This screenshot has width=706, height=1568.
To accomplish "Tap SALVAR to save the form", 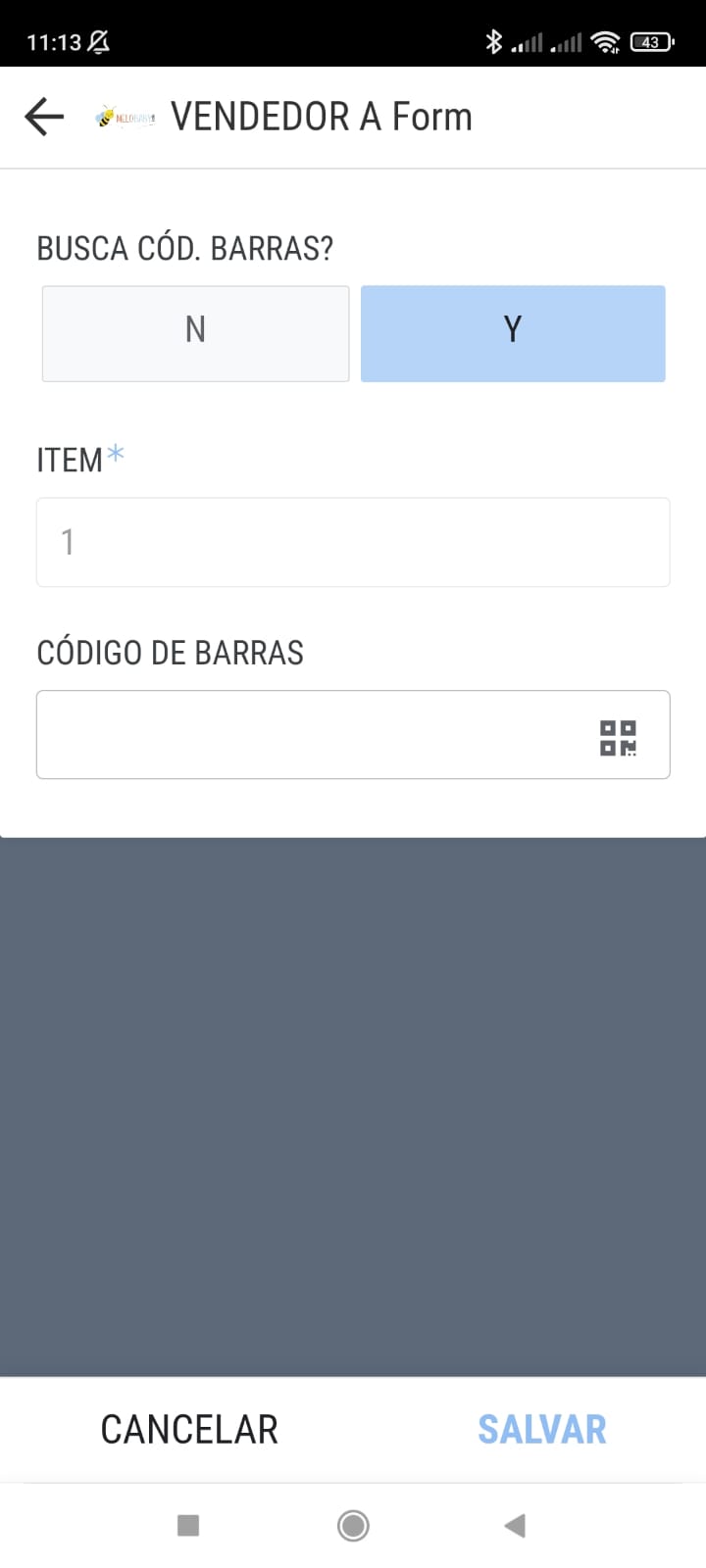I will pos(542,1429).
